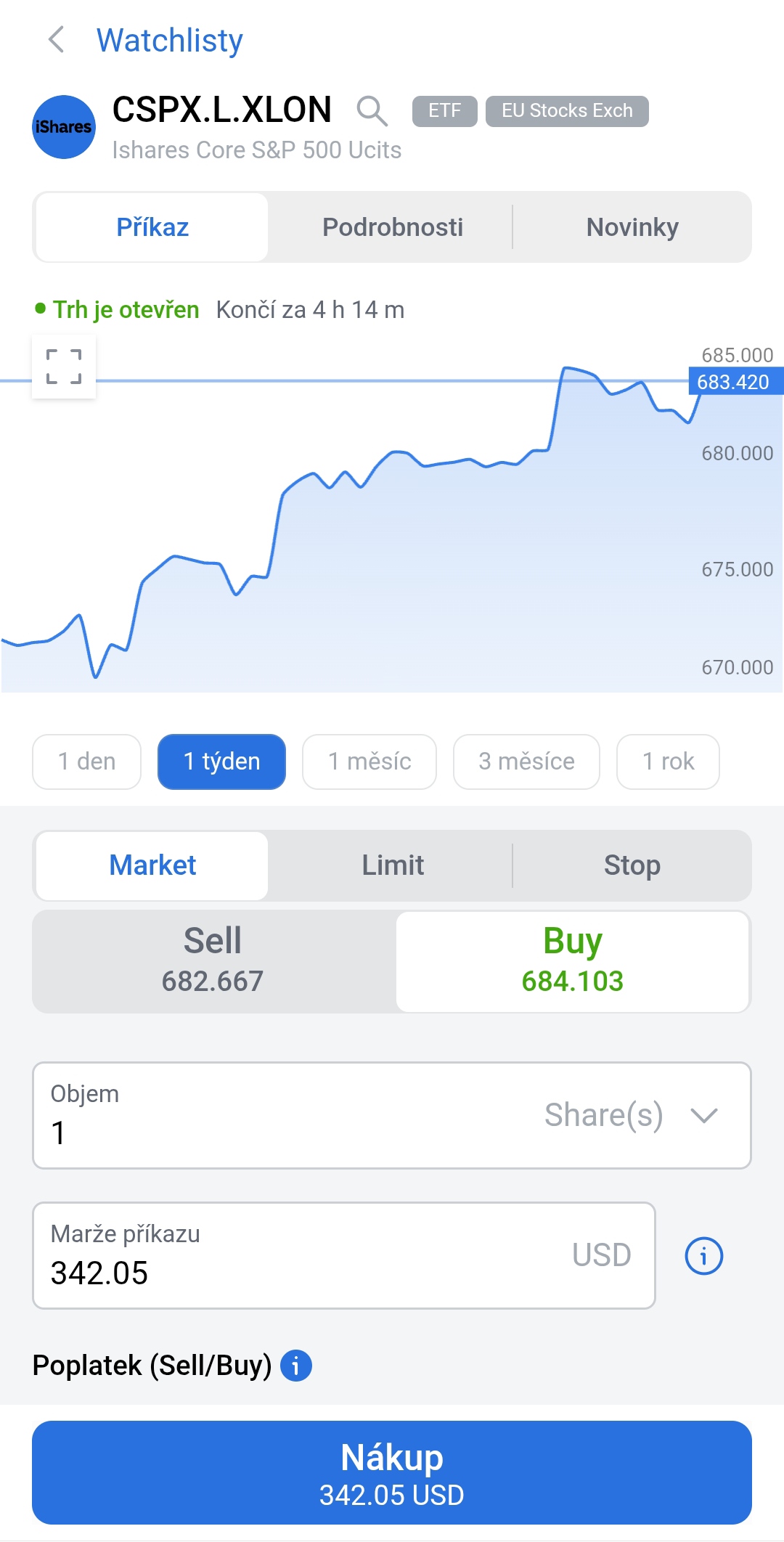
Task: Switch to Limit order type
Action: 393,865
